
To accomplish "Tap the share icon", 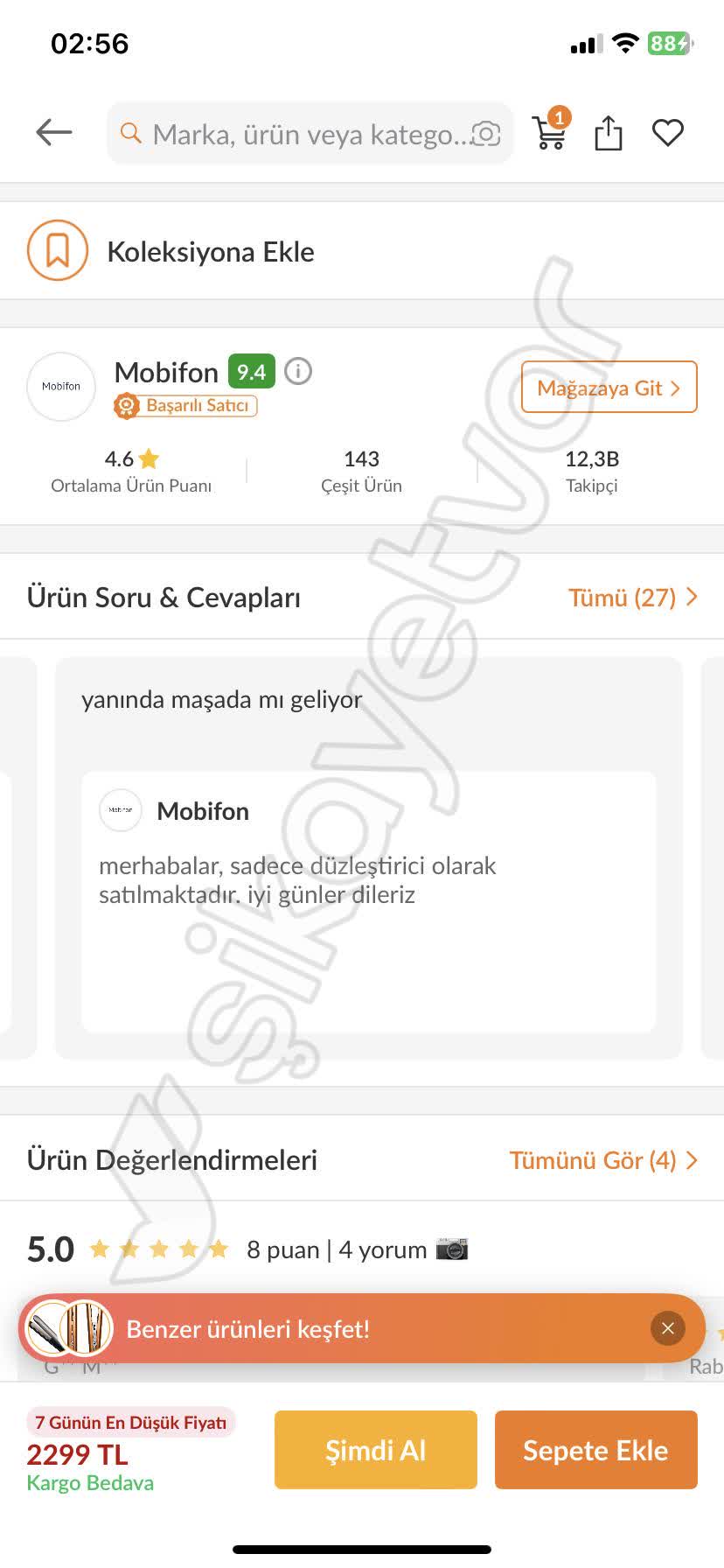I will [x=608, y=132].
